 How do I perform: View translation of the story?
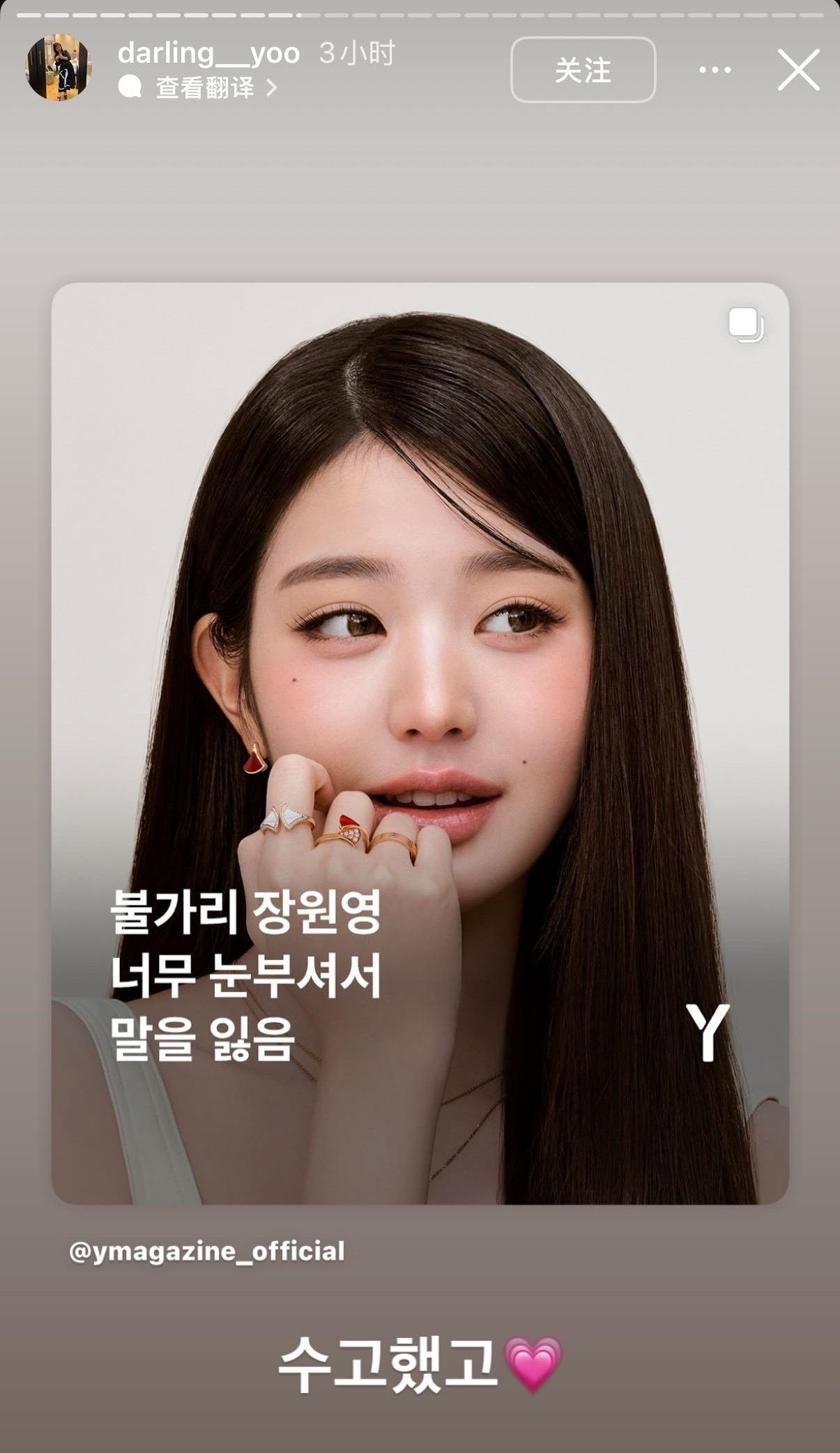[205, 88]
